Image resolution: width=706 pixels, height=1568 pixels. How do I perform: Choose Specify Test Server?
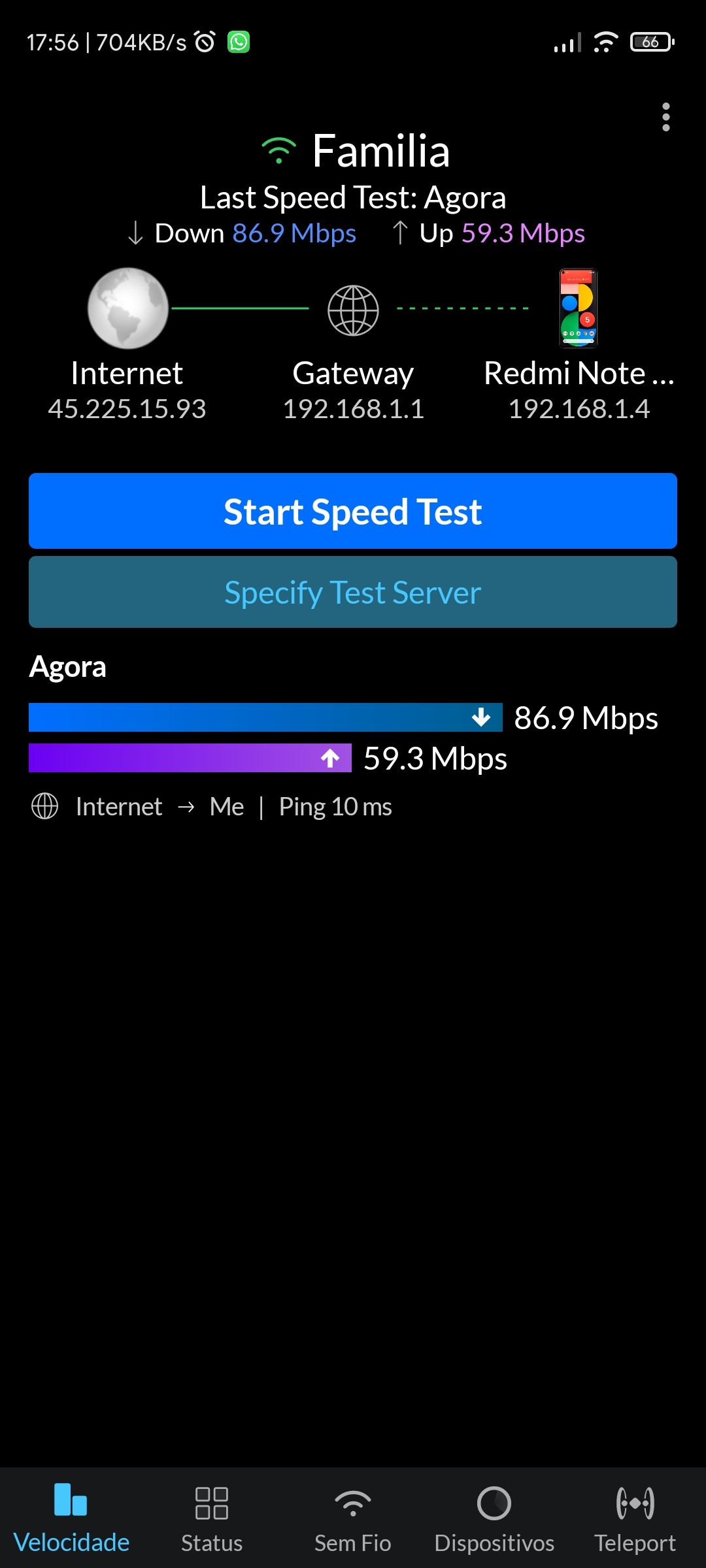(353, 592)
